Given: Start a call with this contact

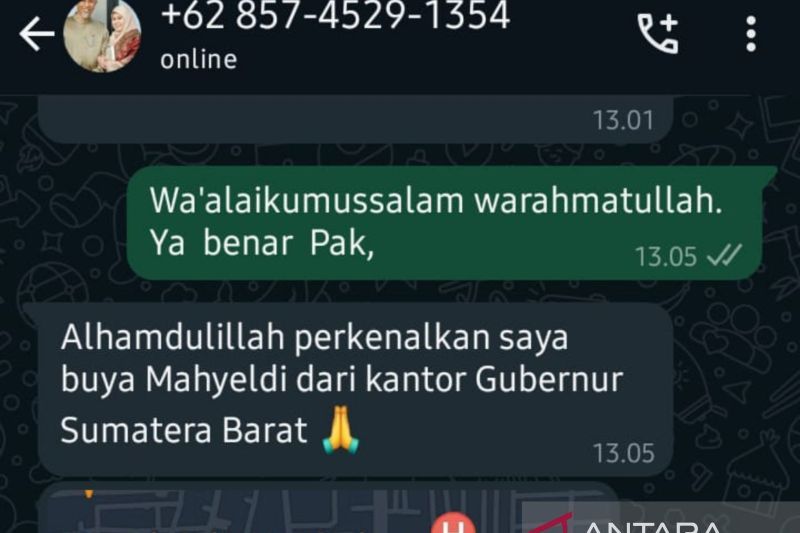Looking at the screenshot, I should pos(658,35).
